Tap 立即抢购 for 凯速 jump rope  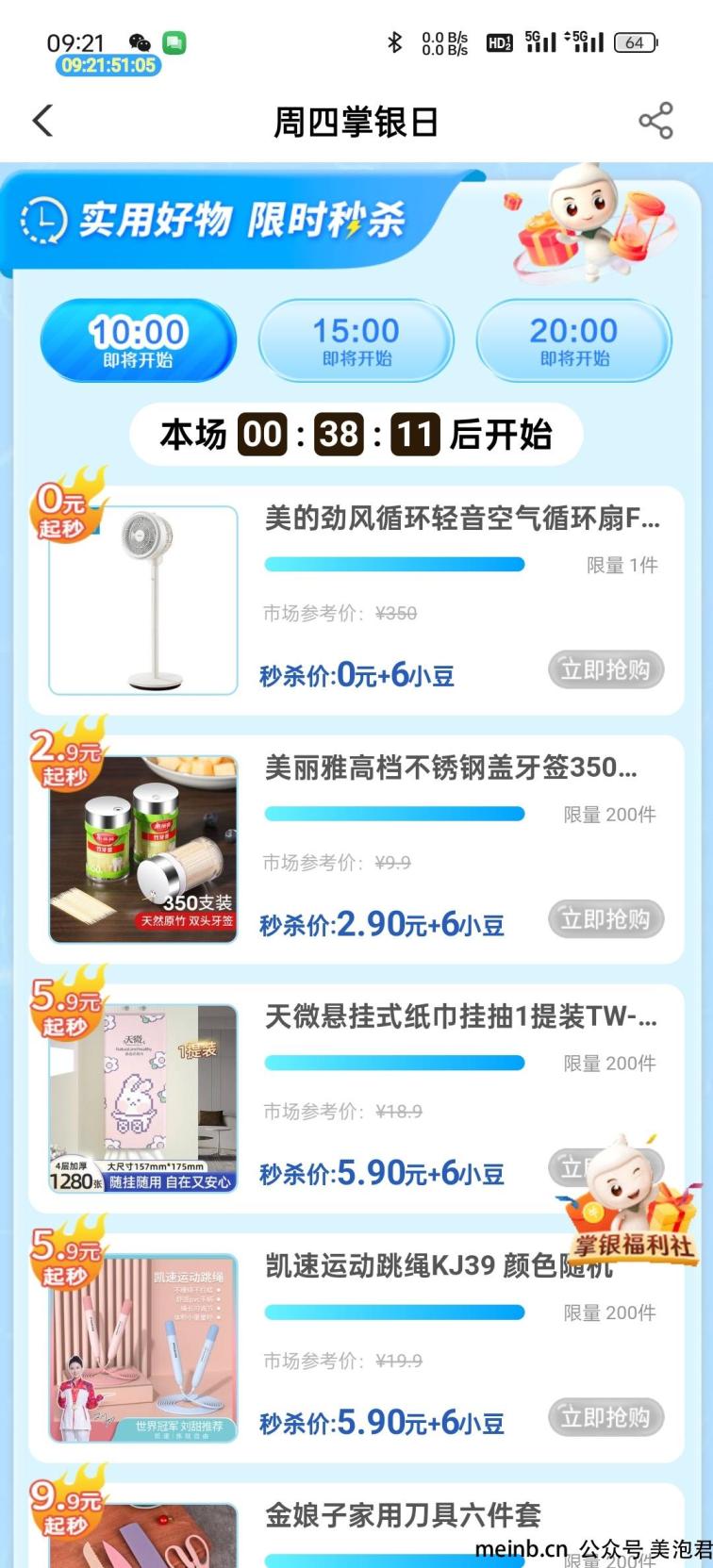tap(605, 1417)
